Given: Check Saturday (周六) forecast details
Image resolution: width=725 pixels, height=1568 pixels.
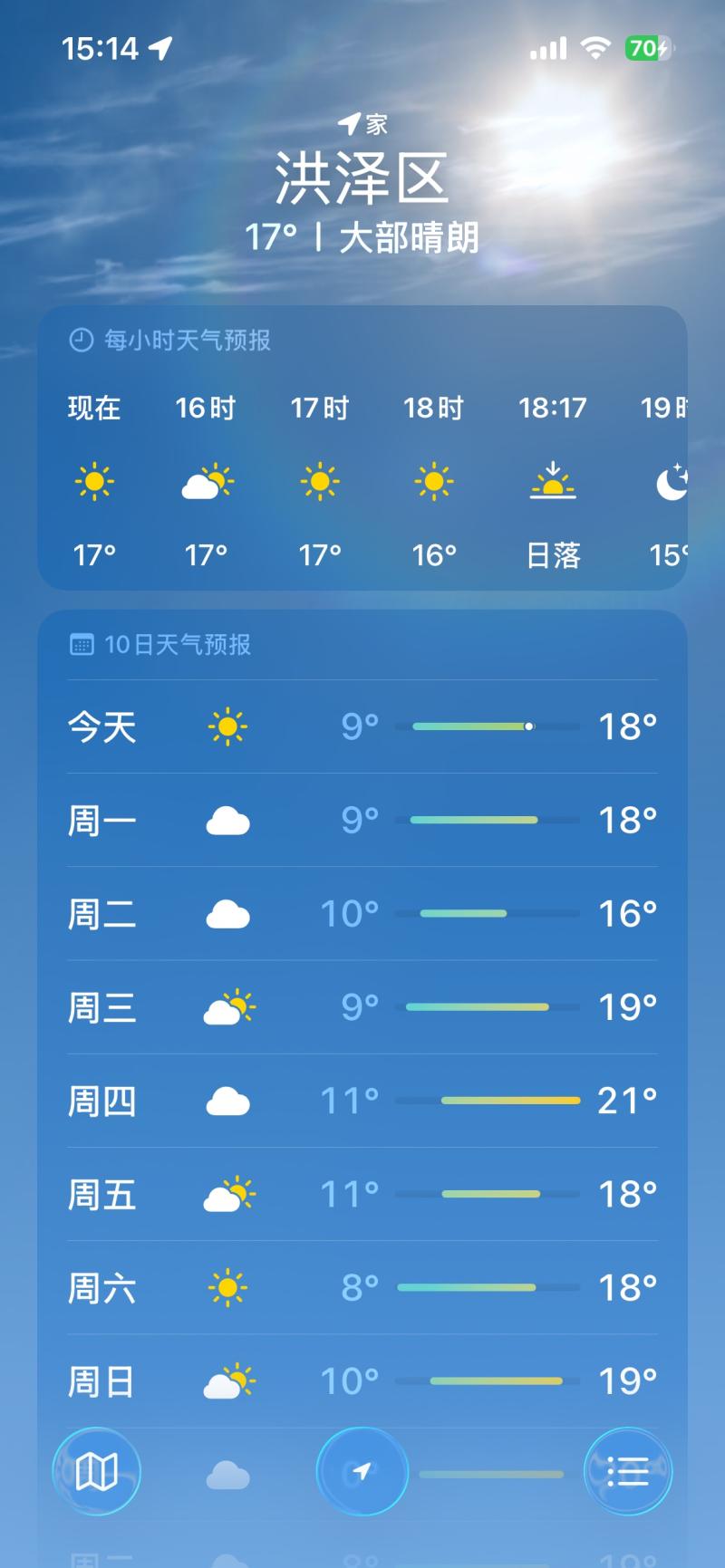Looking at the screenshot, I should coord(362,1287).
